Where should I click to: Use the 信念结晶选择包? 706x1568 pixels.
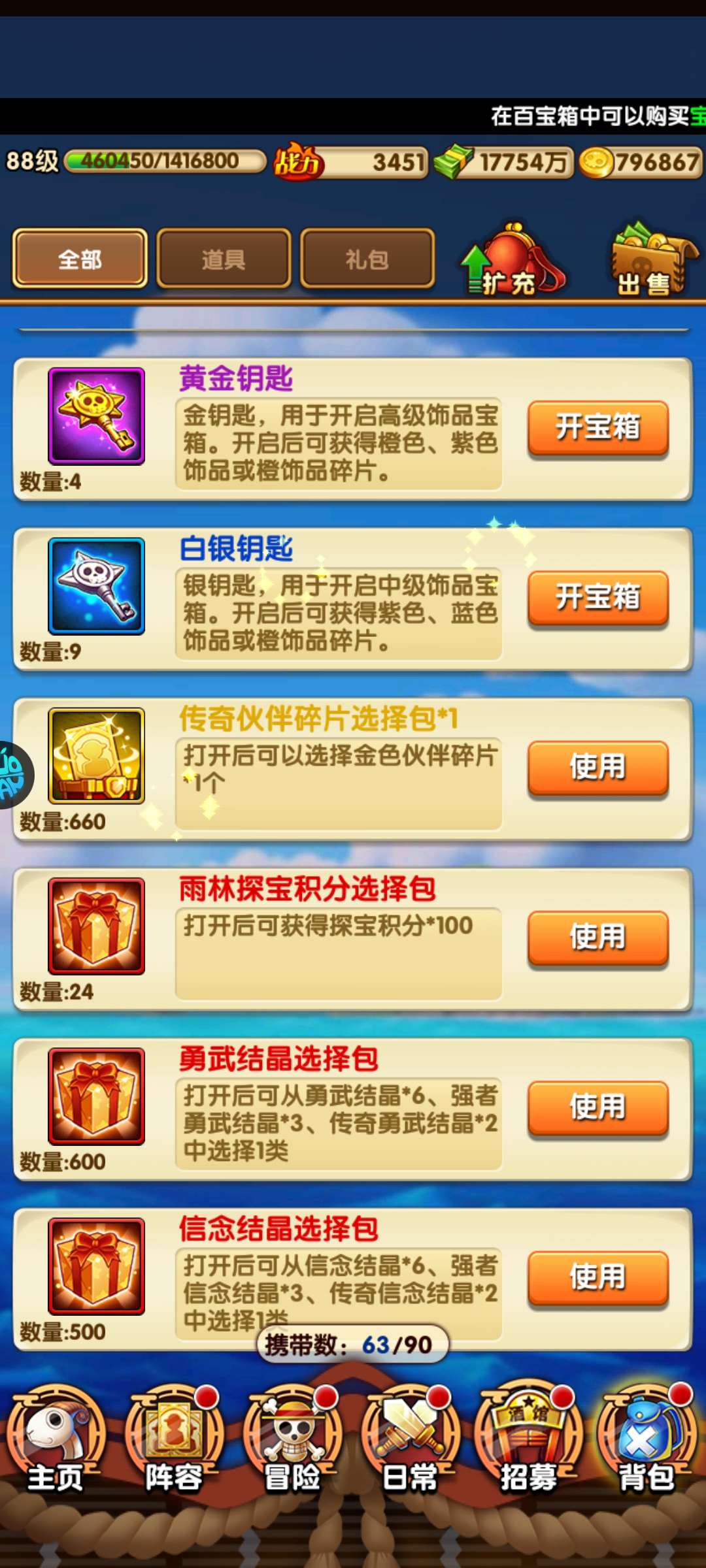point(597,1277)
